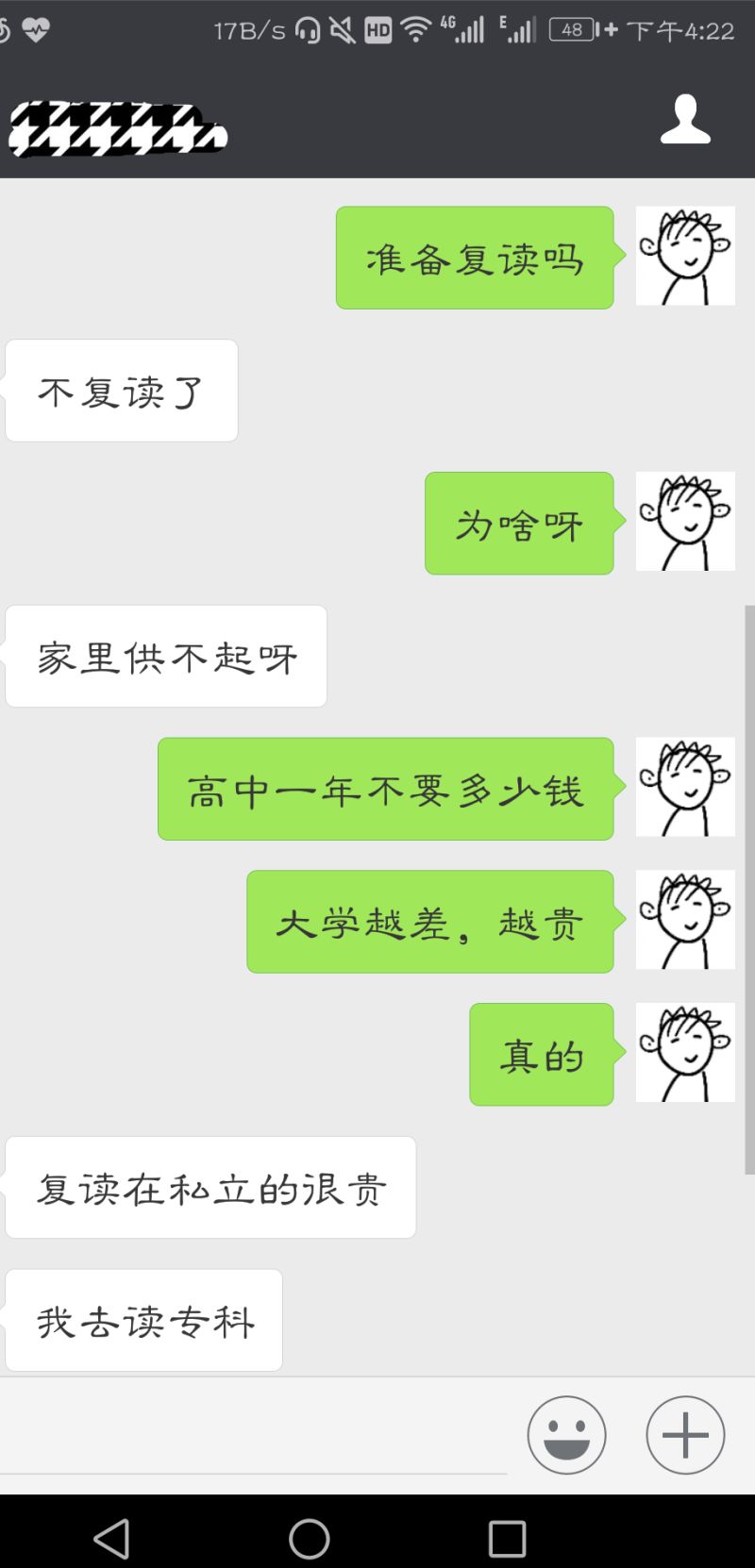Select the '复读在私立的很贵' message bubble
Image resolution: width=755 pixels, height=1568 pixels.
coord(210,1187)
